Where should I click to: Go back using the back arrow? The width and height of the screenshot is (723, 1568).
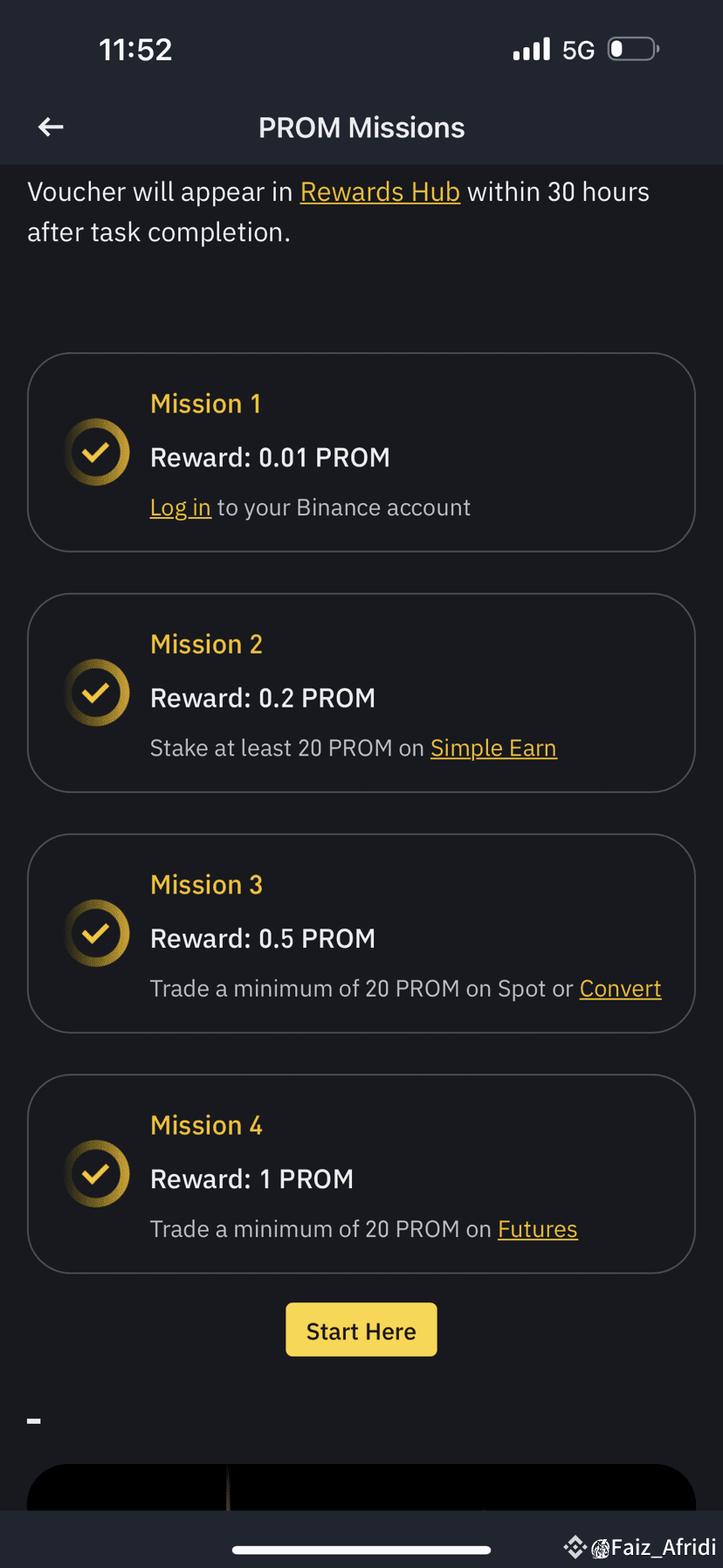[50, 127]
